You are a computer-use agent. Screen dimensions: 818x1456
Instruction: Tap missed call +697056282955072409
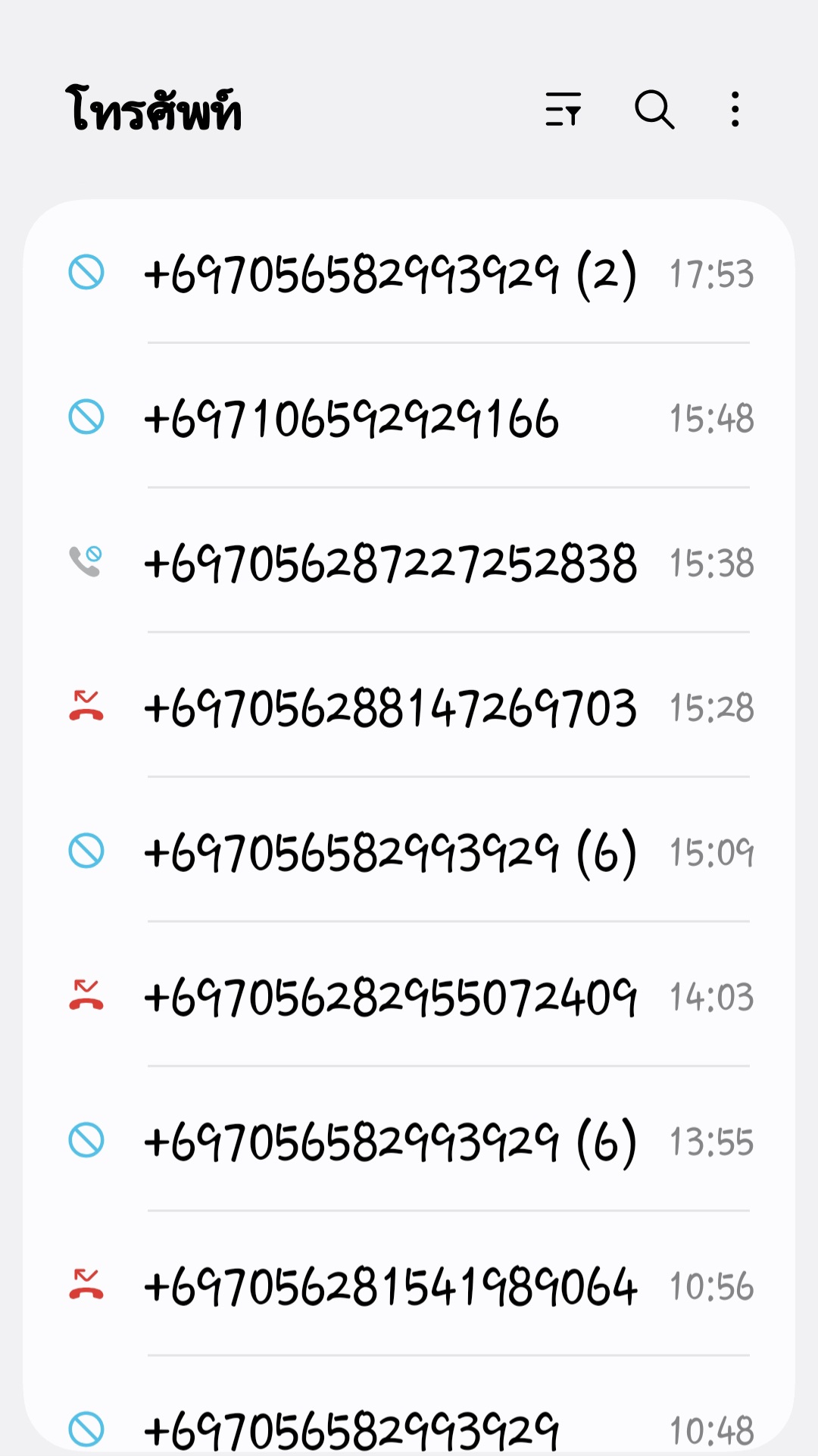409,996
